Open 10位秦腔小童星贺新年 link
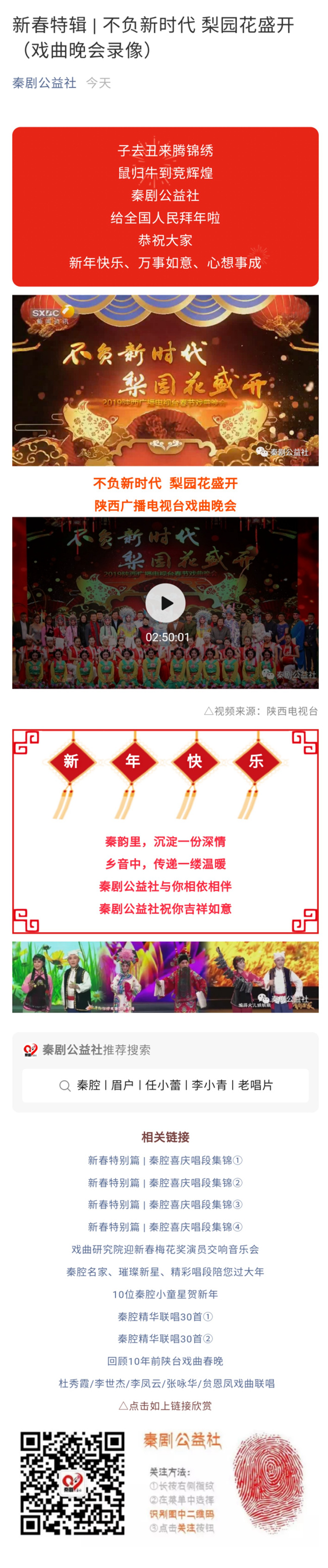Image resolution: width=328 pixels, height=1568 pixels. pos(165,1294)
